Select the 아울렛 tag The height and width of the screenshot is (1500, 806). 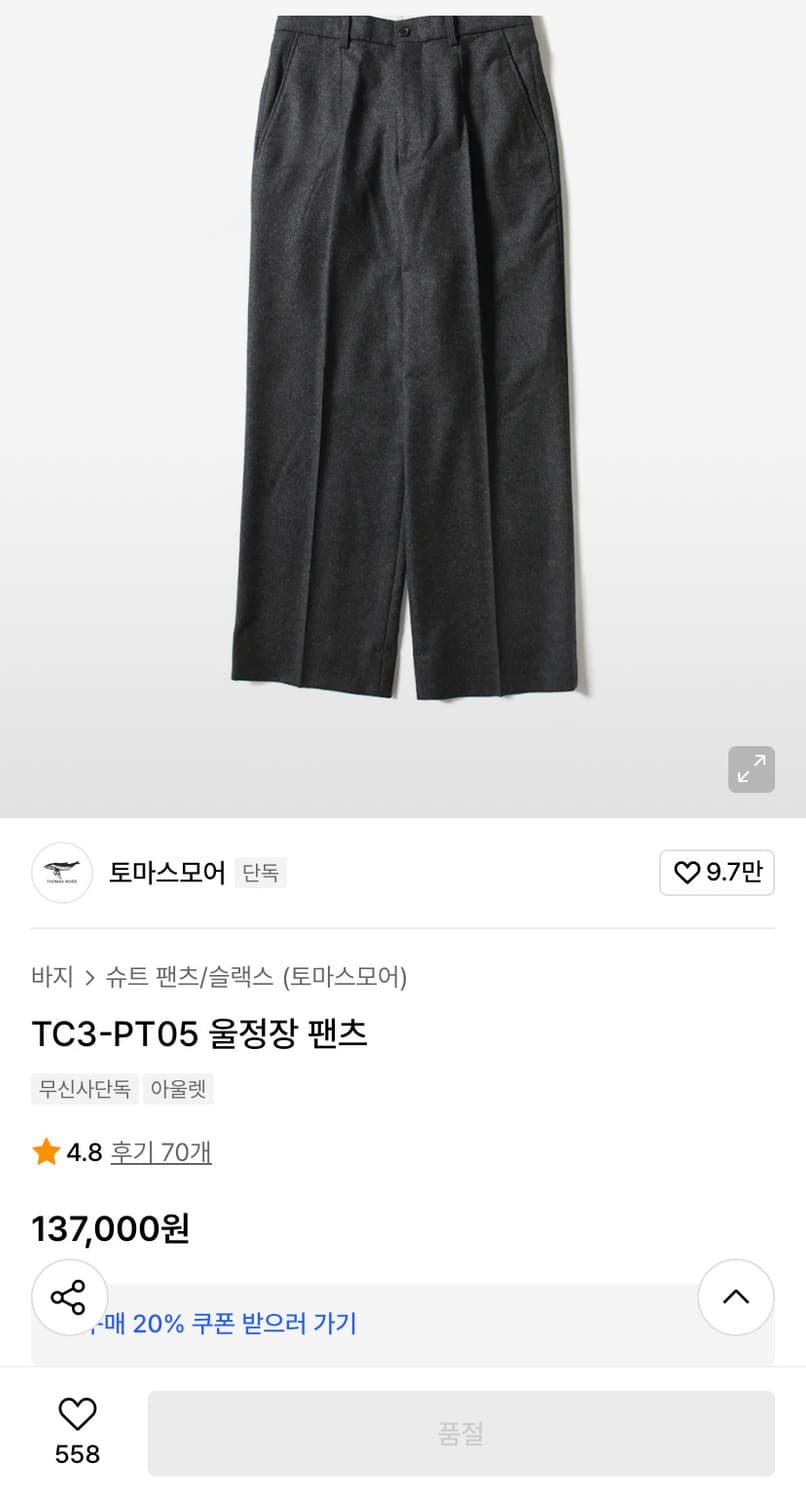[x=178, y=1089]
